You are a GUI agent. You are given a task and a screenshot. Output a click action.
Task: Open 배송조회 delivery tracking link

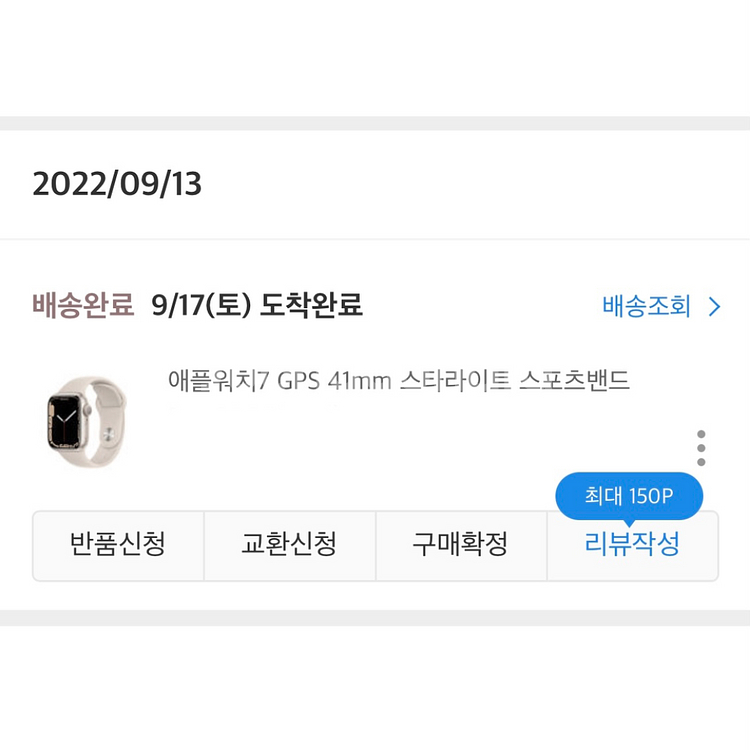tap(661, 306)
